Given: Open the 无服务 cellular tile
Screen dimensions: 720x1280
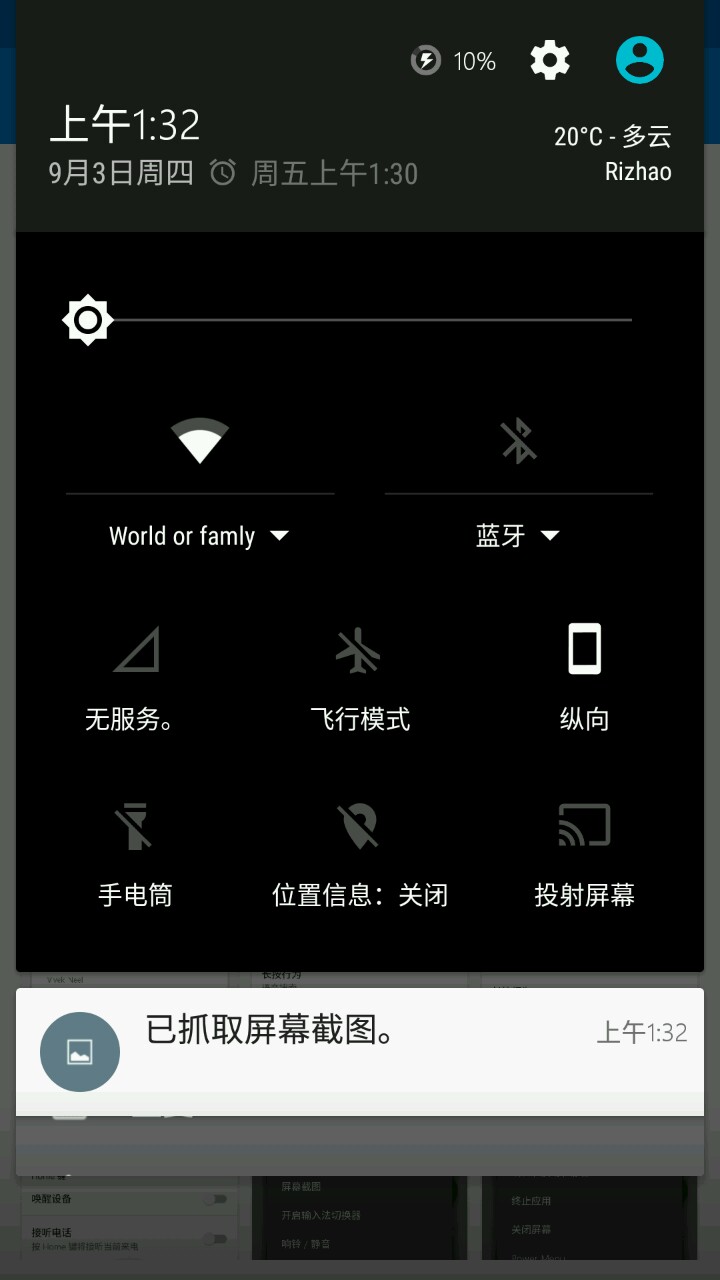Looking at the screenshot, I should pyautogui.click(x=135, y=675).
